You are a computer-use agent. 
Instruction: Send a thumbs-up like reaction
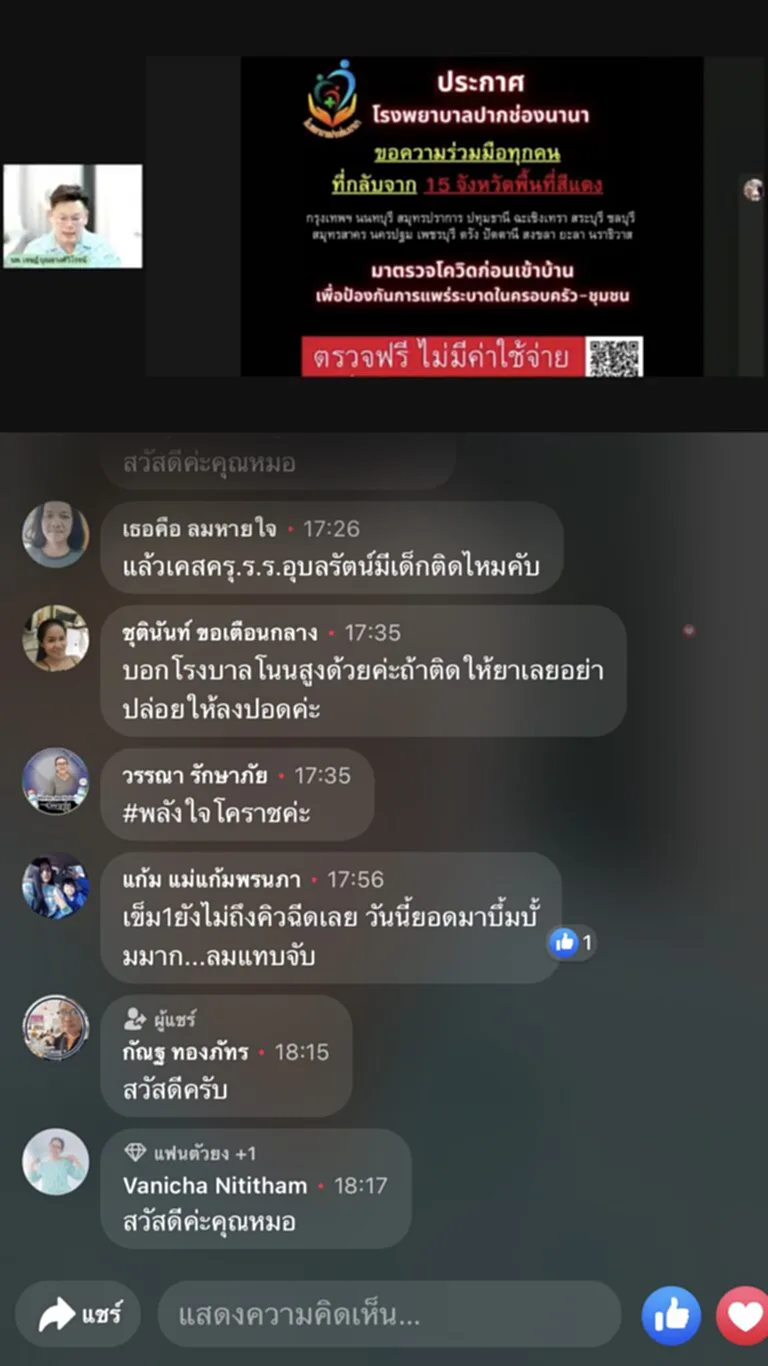tap(671, 1315)
